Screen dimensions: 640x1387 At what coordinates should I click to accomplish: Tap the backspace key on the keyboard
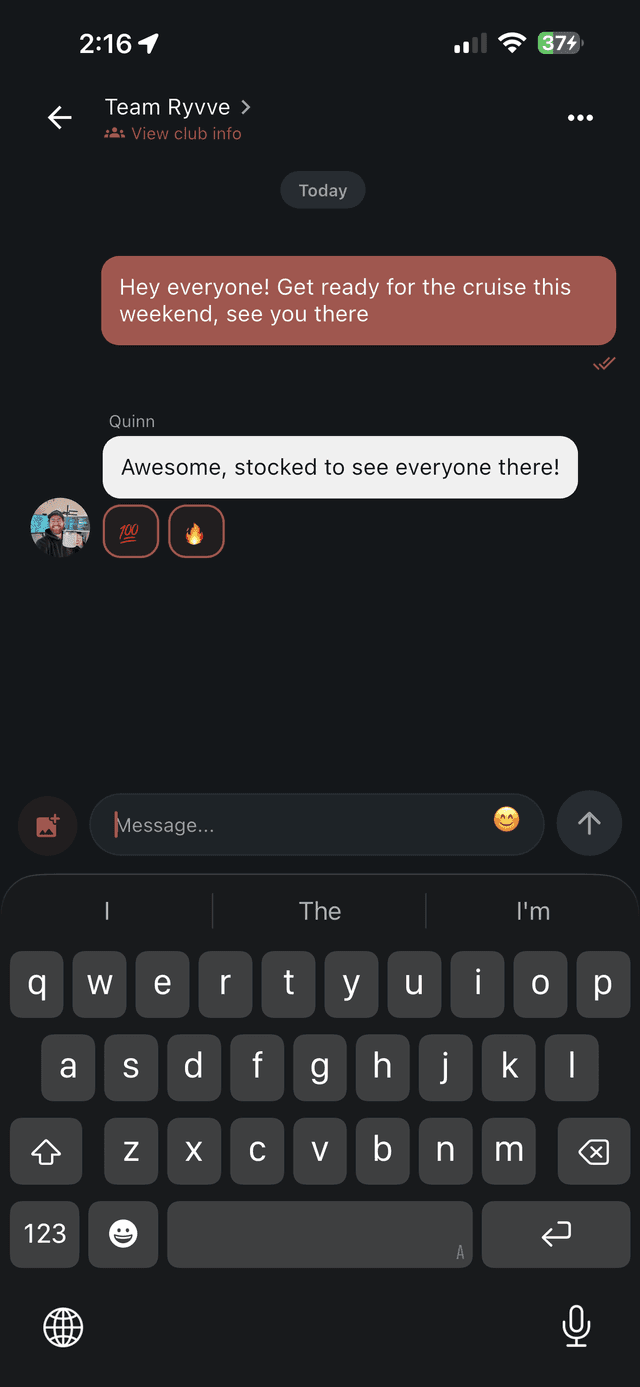click(593, 1152)
